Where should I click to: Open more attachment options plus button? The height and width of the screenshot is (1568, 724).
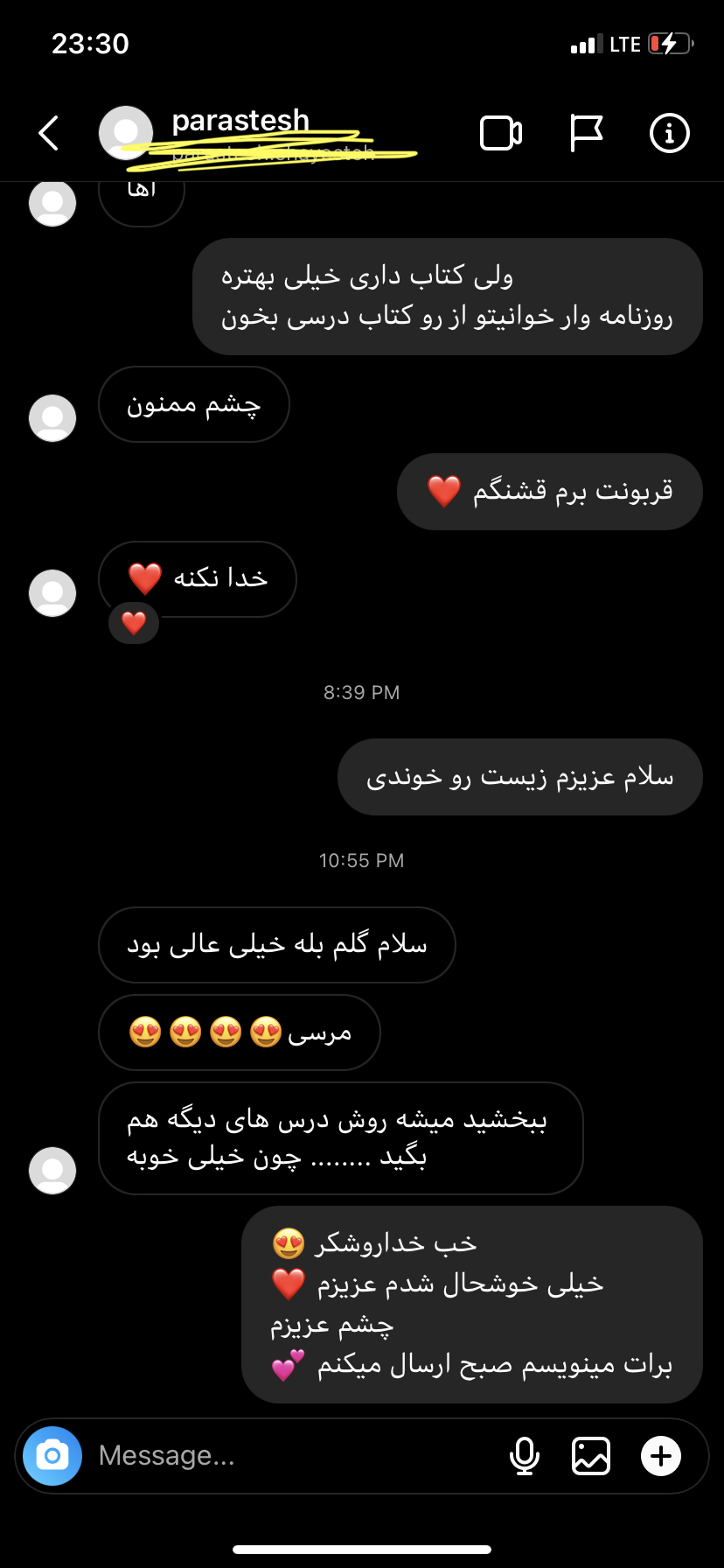661,1456
